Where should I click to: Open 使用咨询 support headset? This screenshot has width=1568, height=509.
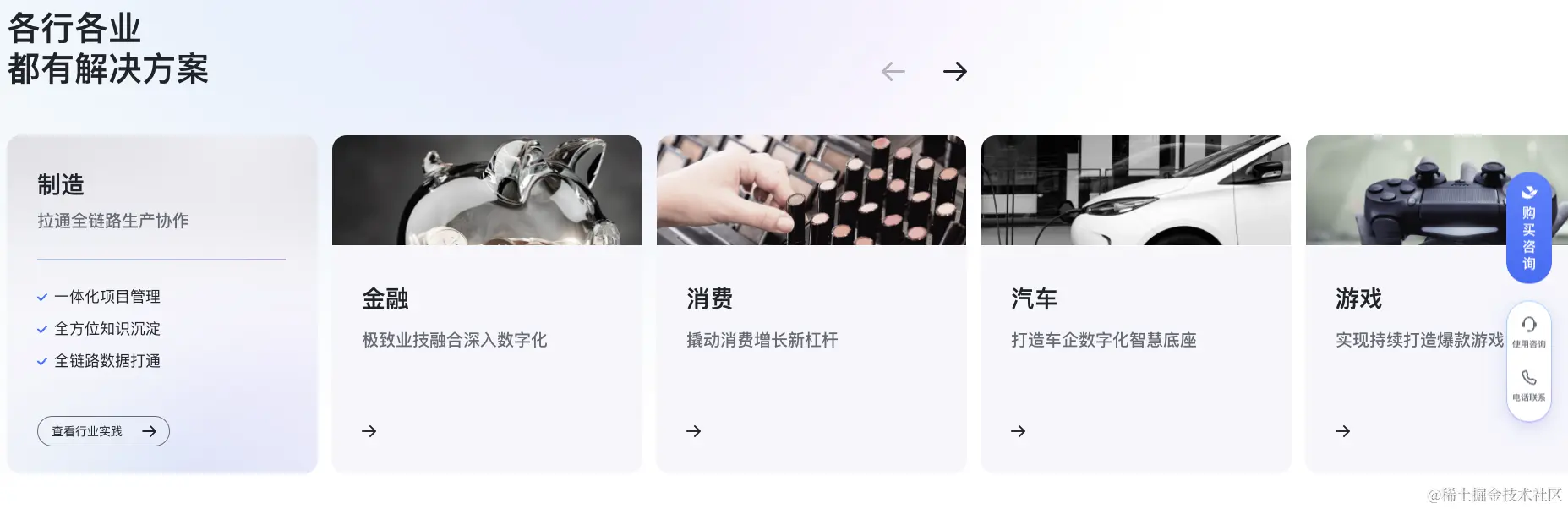[1528, 331]
